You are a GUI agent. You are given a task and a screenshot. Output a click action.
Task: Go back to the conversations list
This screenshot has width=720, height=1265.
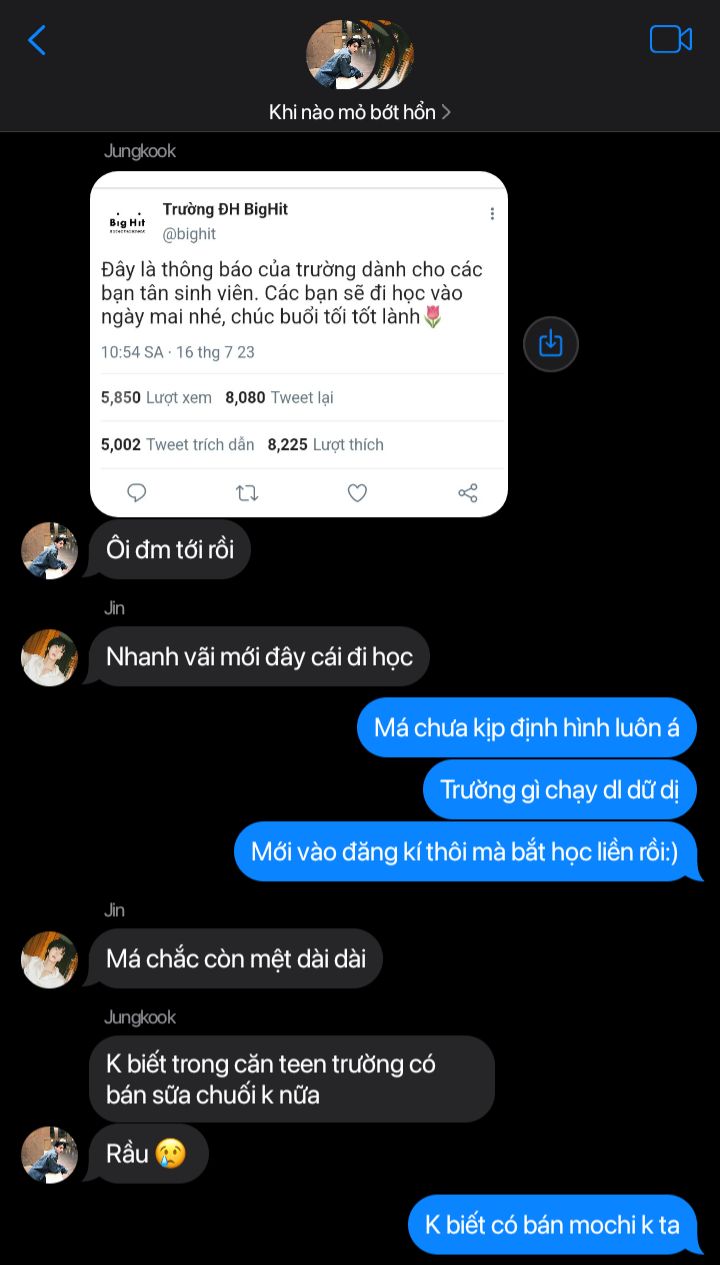[x=37, y=41]
